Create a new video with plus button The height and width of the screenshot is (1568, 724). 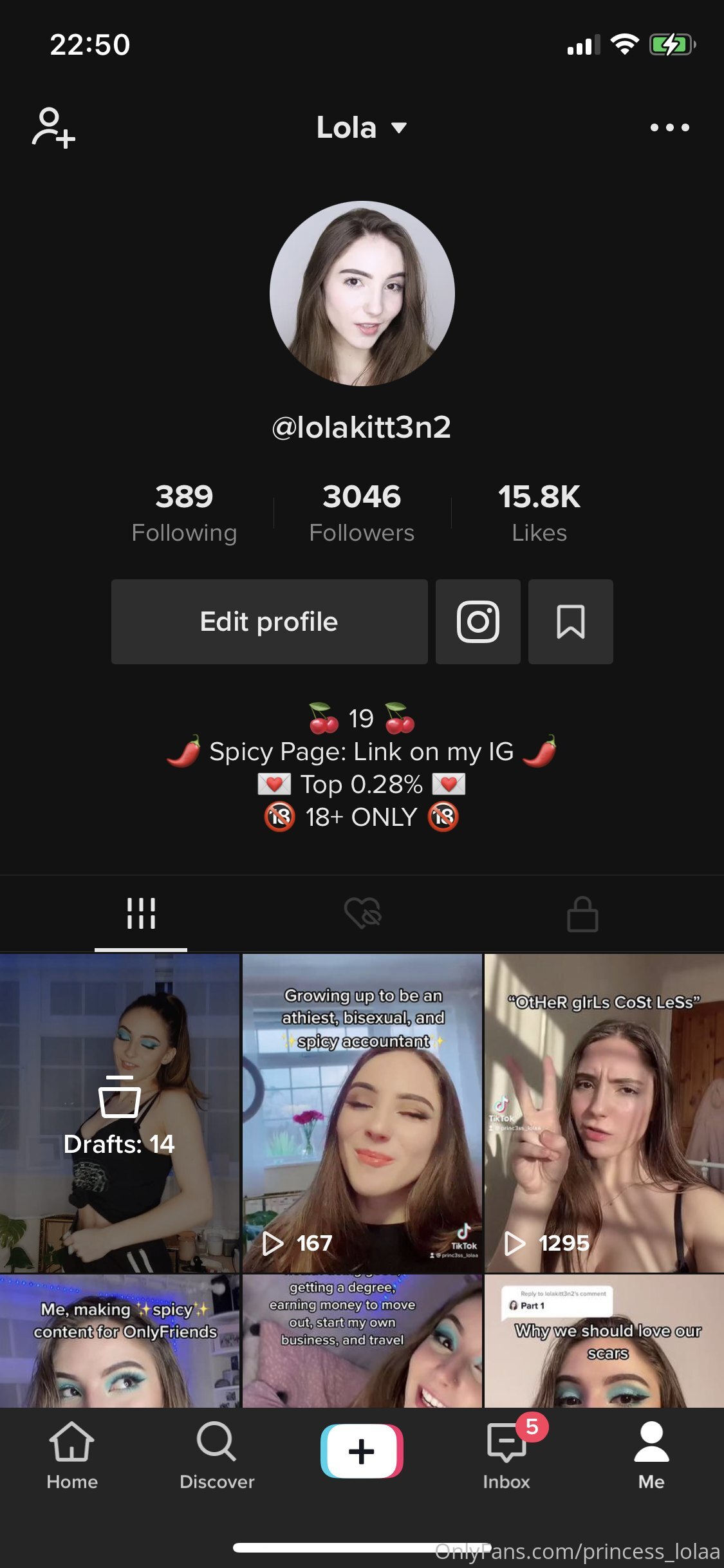(362, 1451)
